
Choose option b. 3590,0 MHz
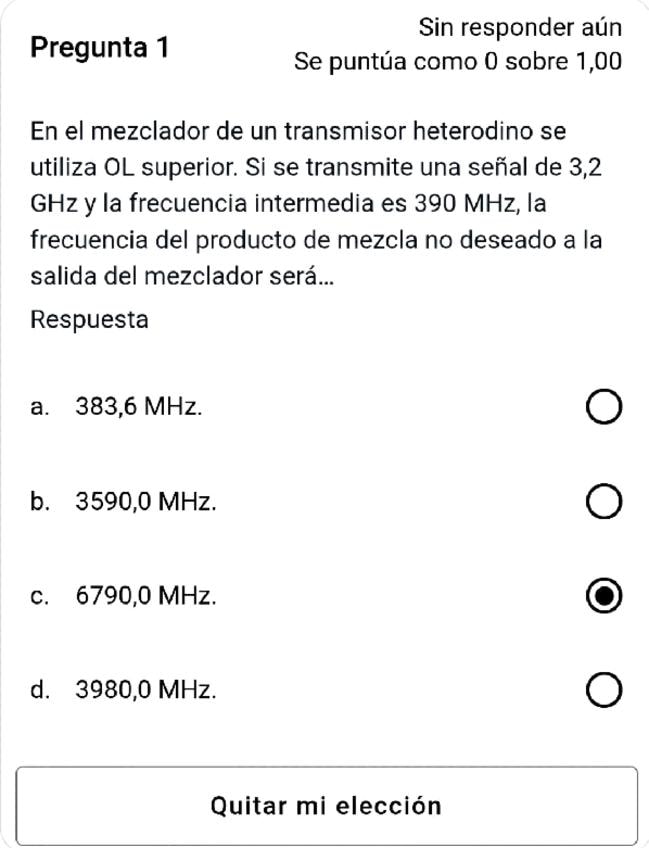coord(604,502)
